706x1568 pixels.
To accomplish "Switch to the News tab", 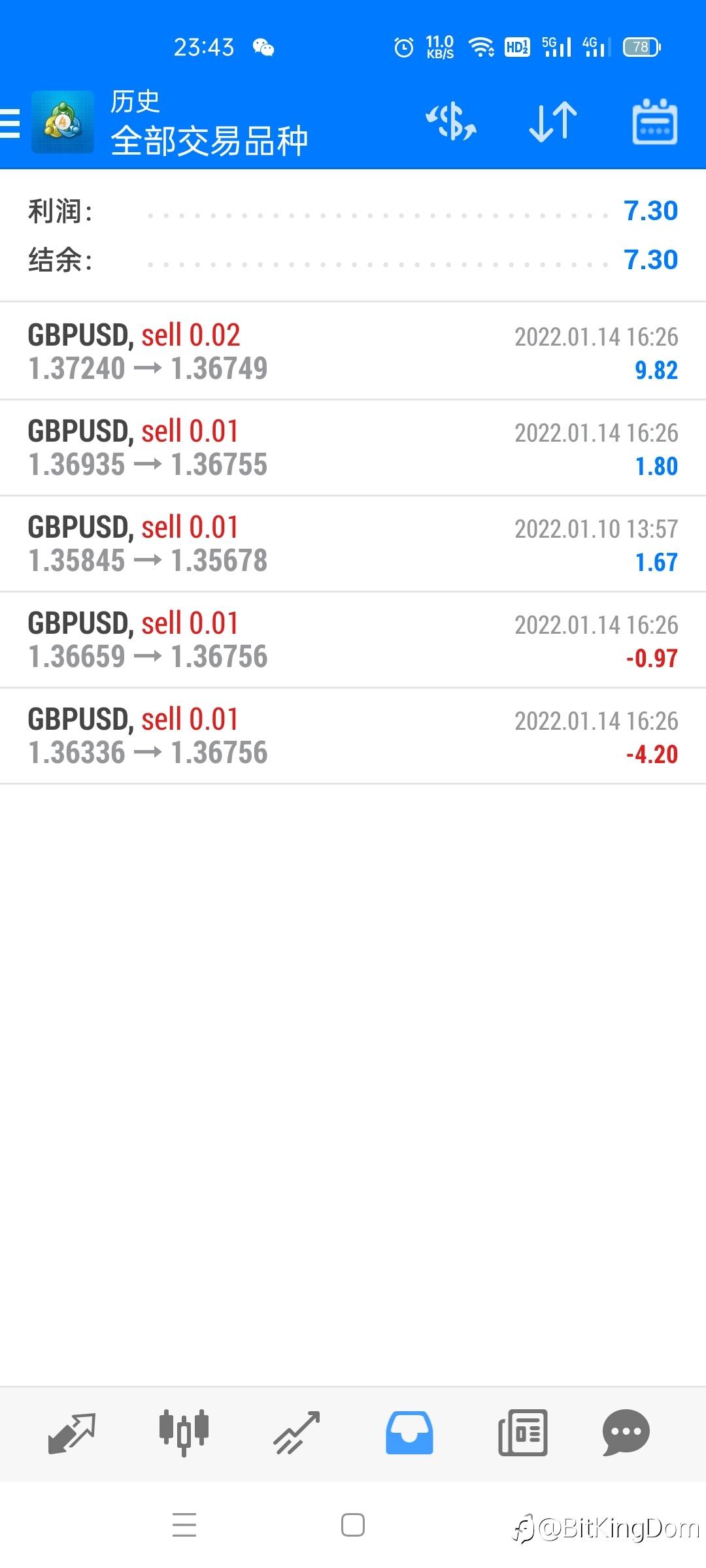I will tap(523, 1433).
